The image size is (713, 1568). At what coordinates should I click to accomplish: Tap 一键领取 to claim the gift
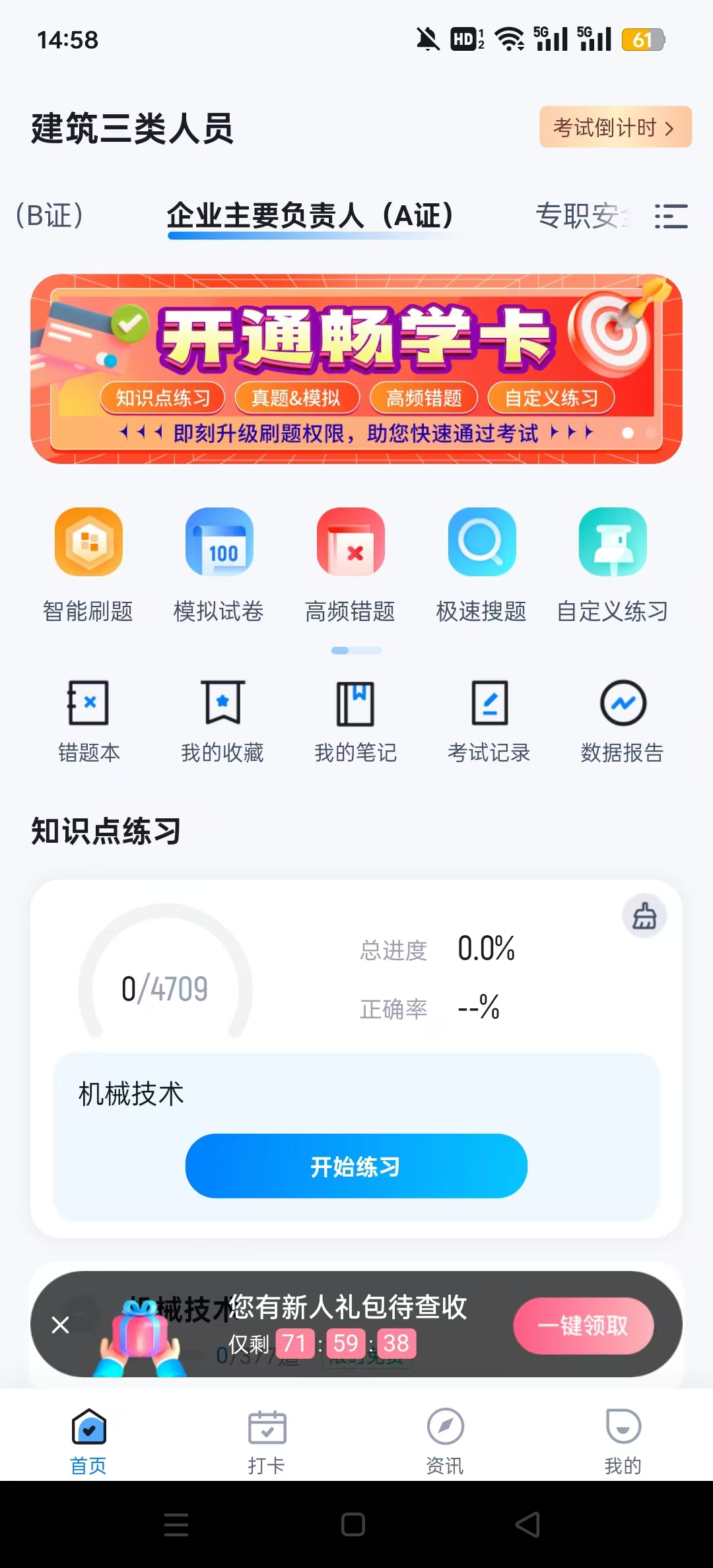click(584, 1326)
